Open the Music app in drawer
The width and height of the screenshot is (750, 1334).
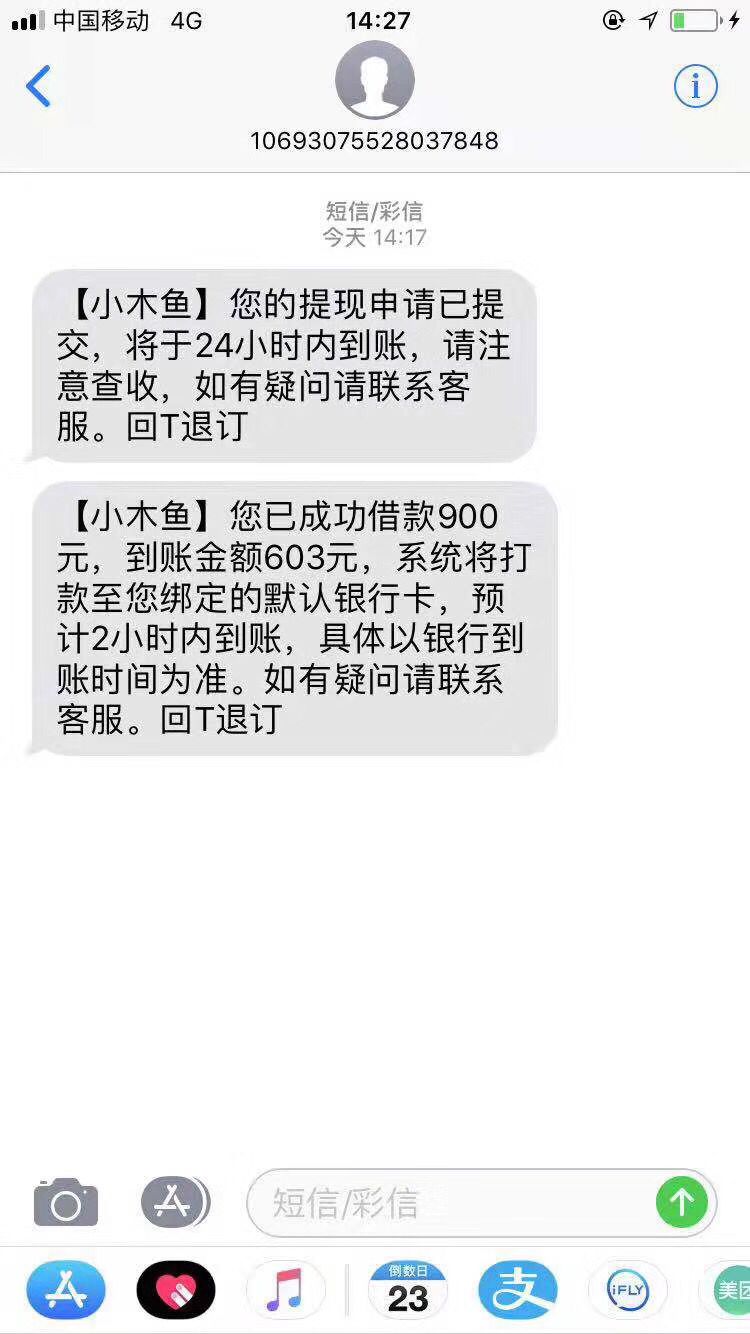(x=286, y=1290)
